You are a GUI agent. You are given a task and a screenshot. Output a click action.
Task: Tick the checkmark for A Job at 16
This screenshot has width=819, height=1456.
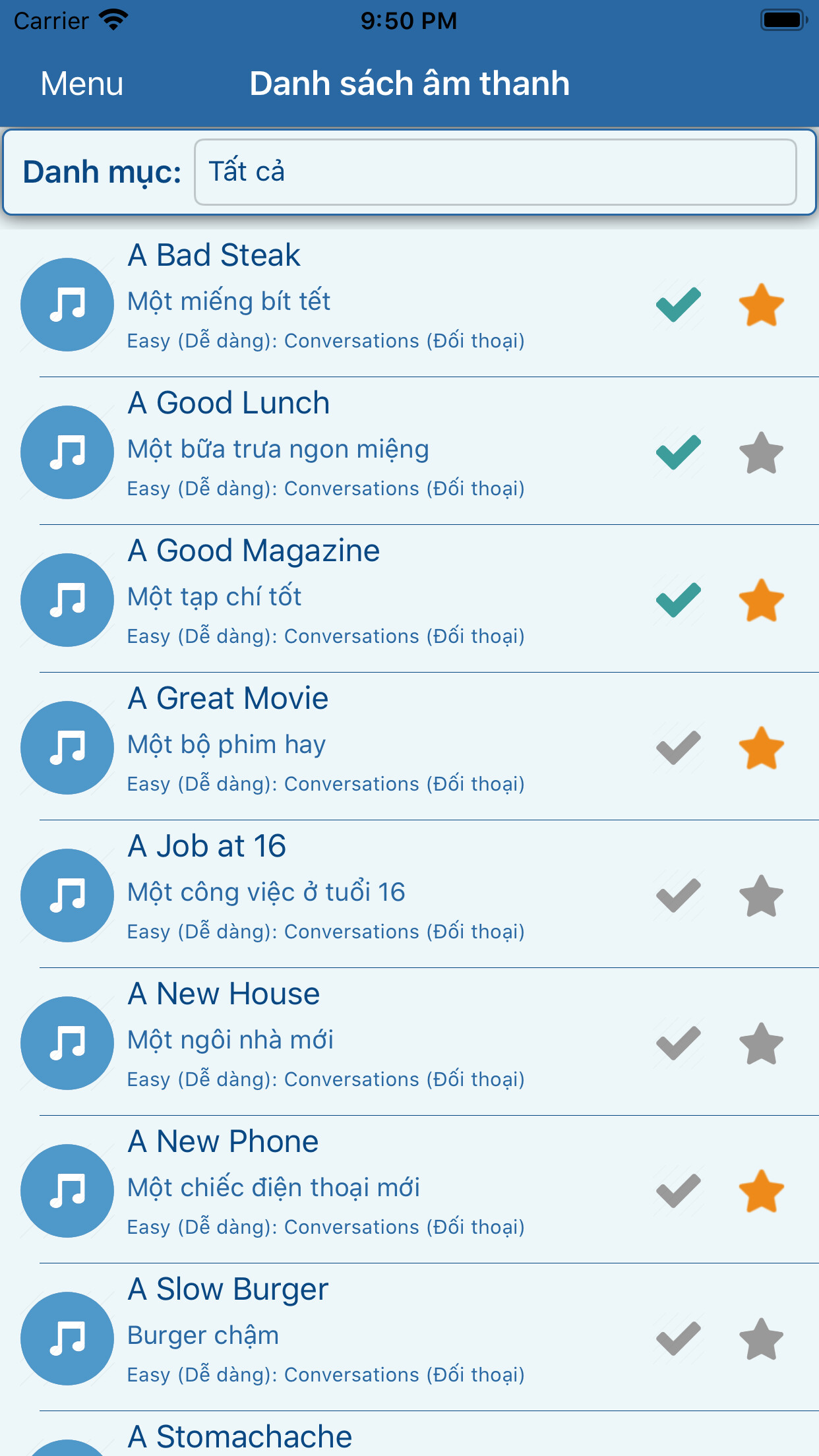(x=678, y=895)
